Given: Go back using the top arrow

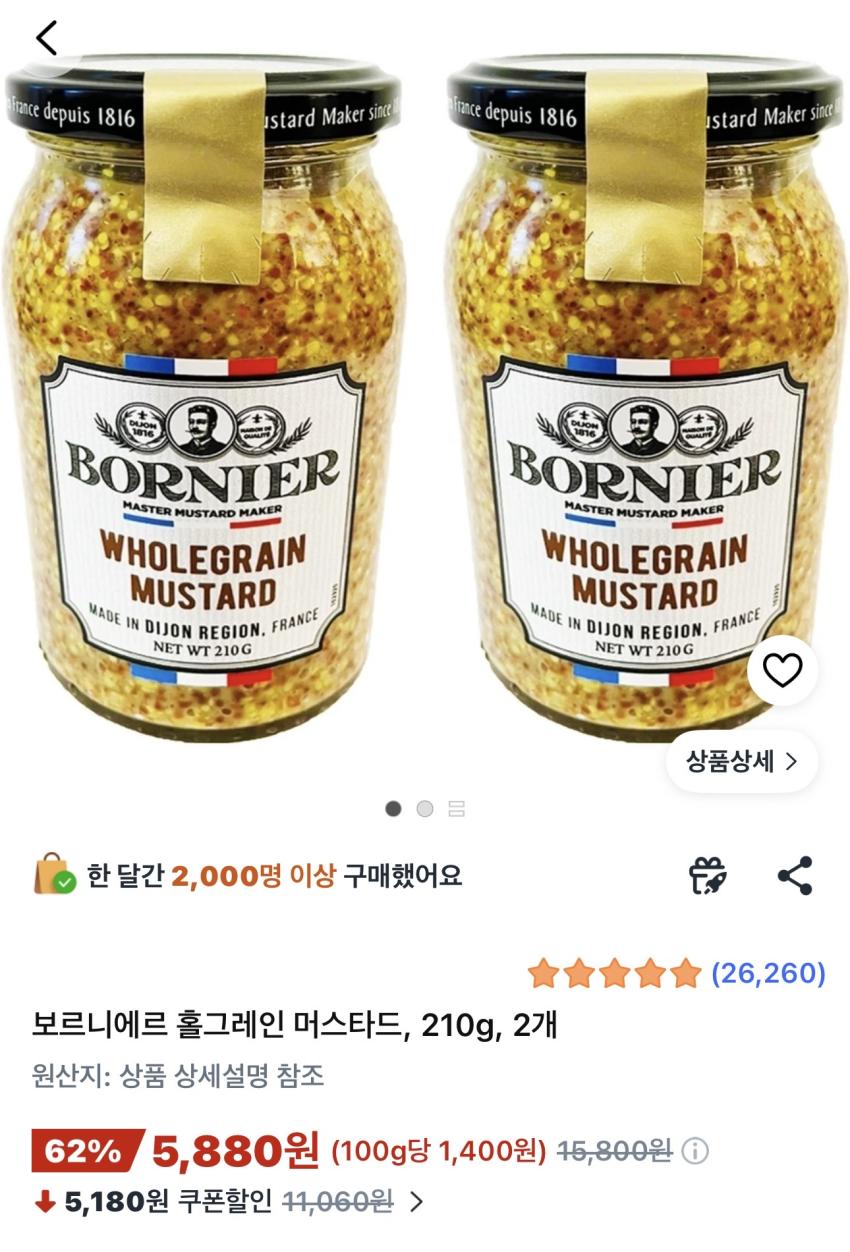Looking at the screenshot, I should click(x=47, y=38).
